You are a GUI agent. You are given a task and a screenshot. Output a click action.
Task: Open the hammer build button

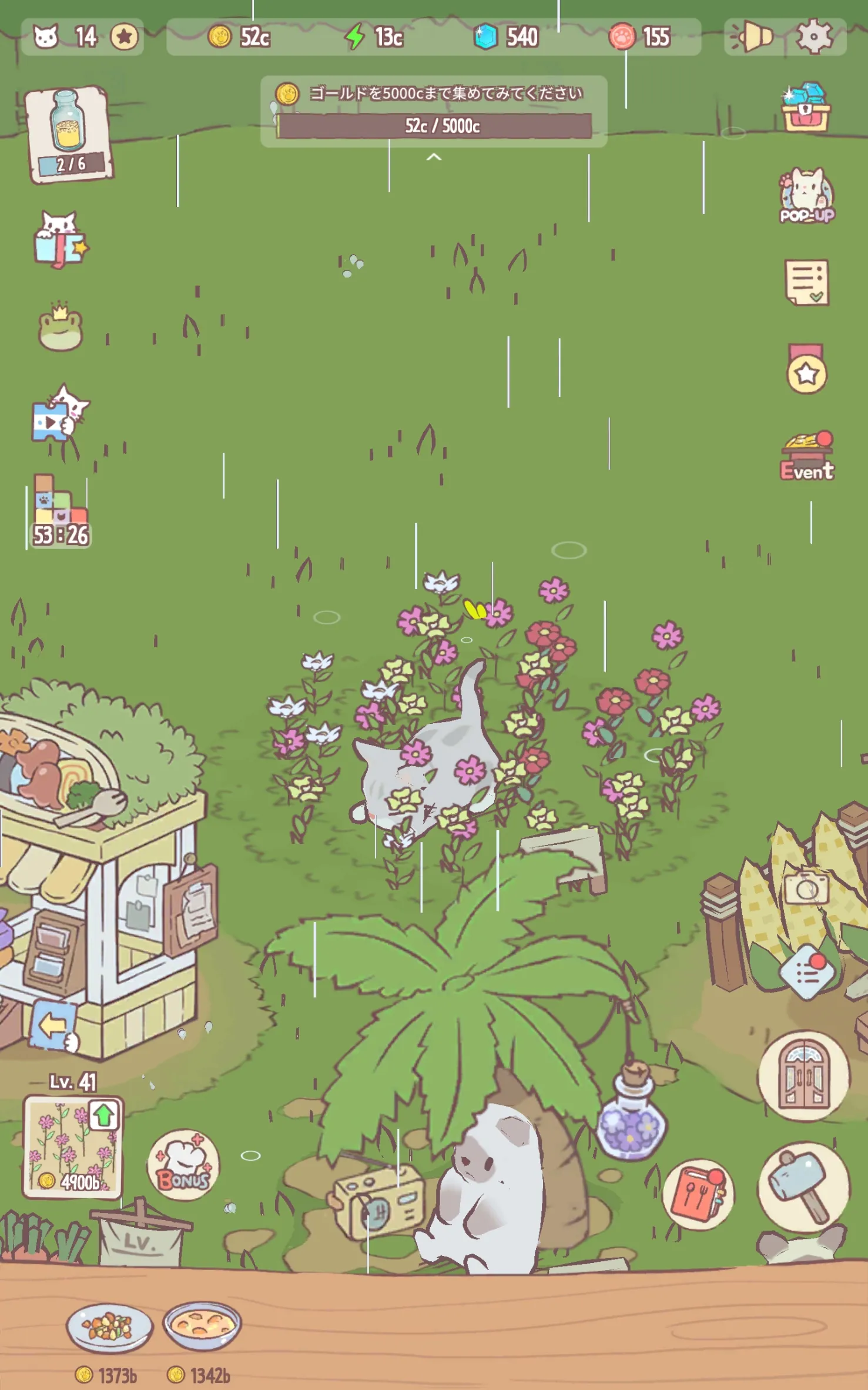(804, 1188)
